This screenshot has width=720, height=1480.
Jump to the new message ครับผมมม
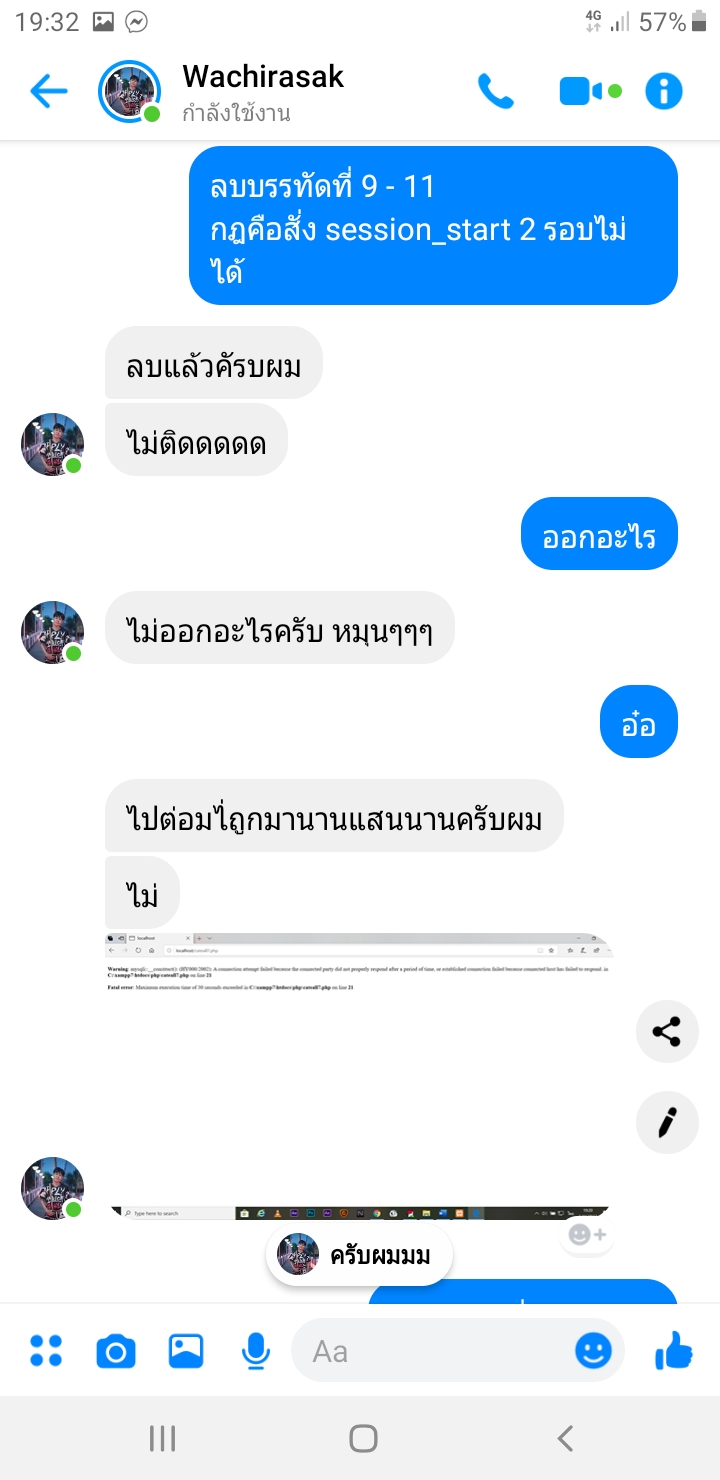click(360, 1256)
